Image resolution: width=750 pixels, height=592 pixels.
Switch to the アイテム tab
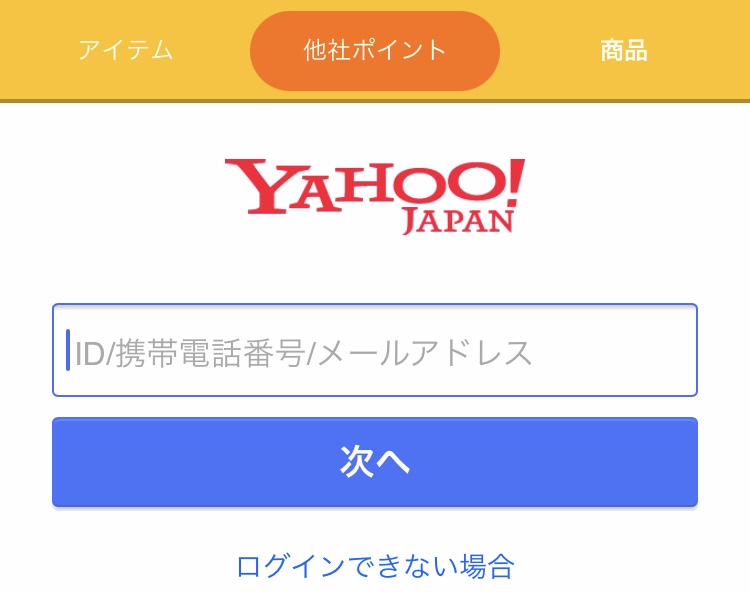[x=125, y=50]
